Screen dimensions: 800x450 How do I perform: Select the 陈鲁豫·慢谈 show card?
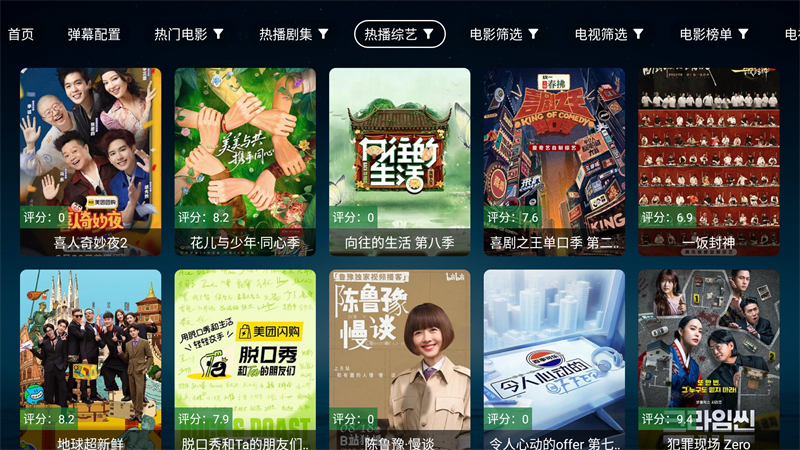pos(400,360)
